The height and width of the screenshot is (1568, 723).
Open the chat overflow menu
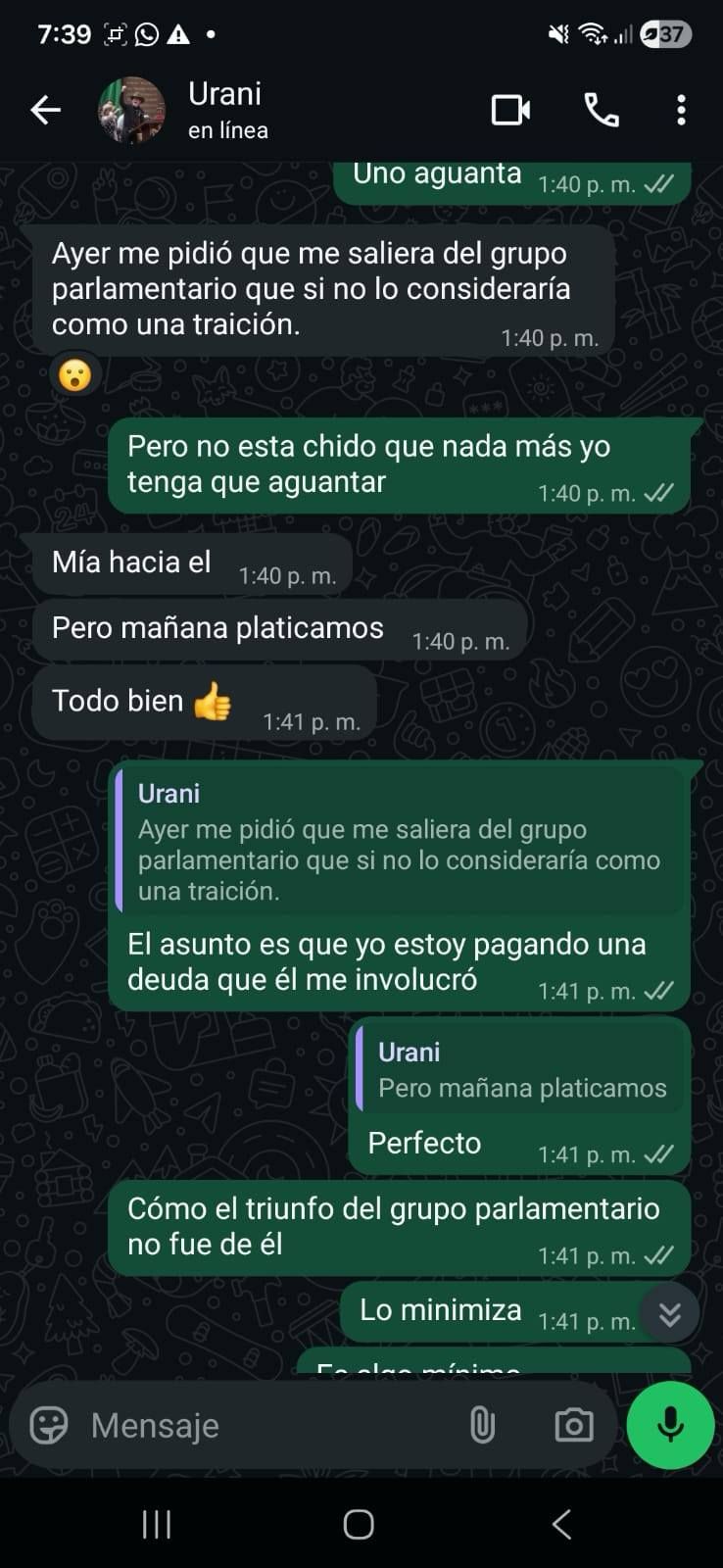tap(681, 111)
